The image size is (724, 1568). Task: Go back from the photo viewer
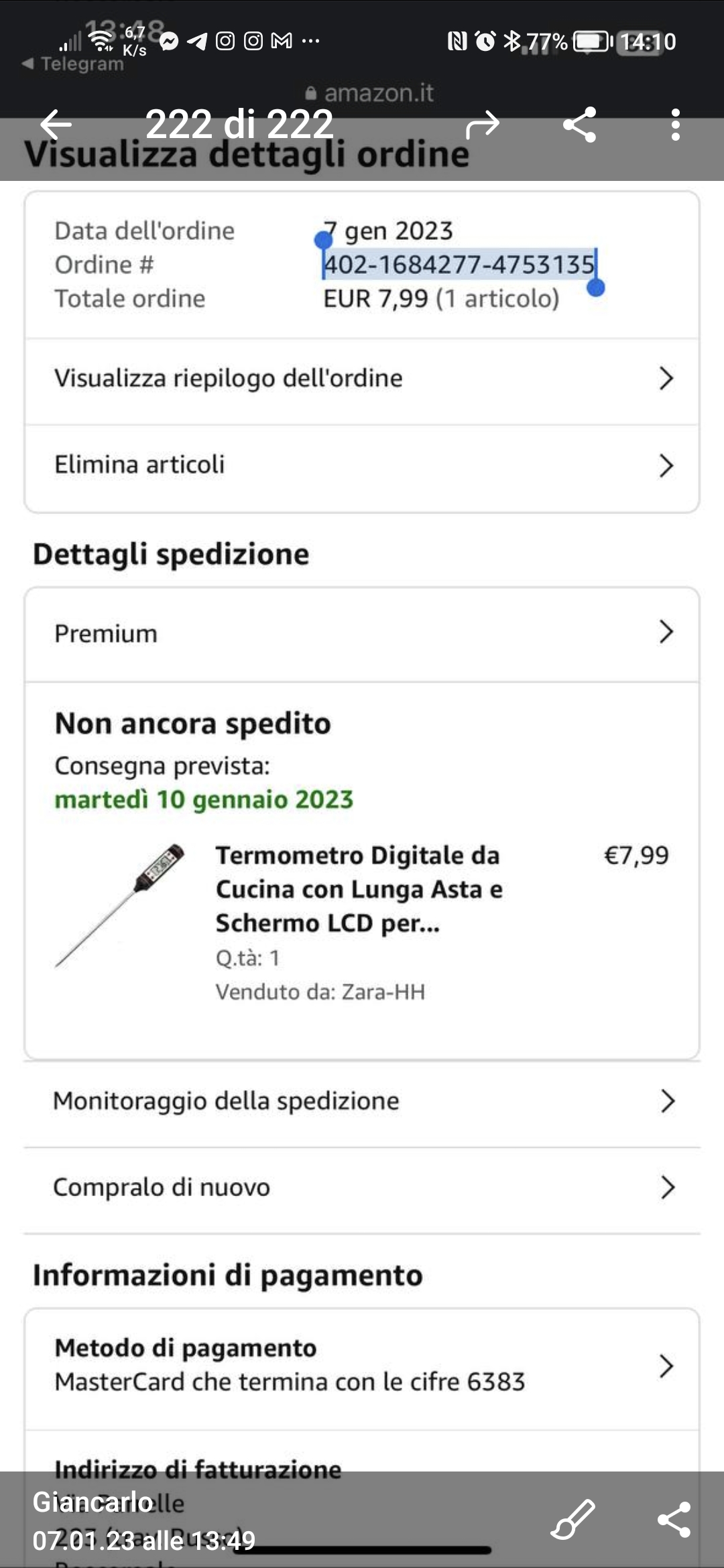coord(56,124)
